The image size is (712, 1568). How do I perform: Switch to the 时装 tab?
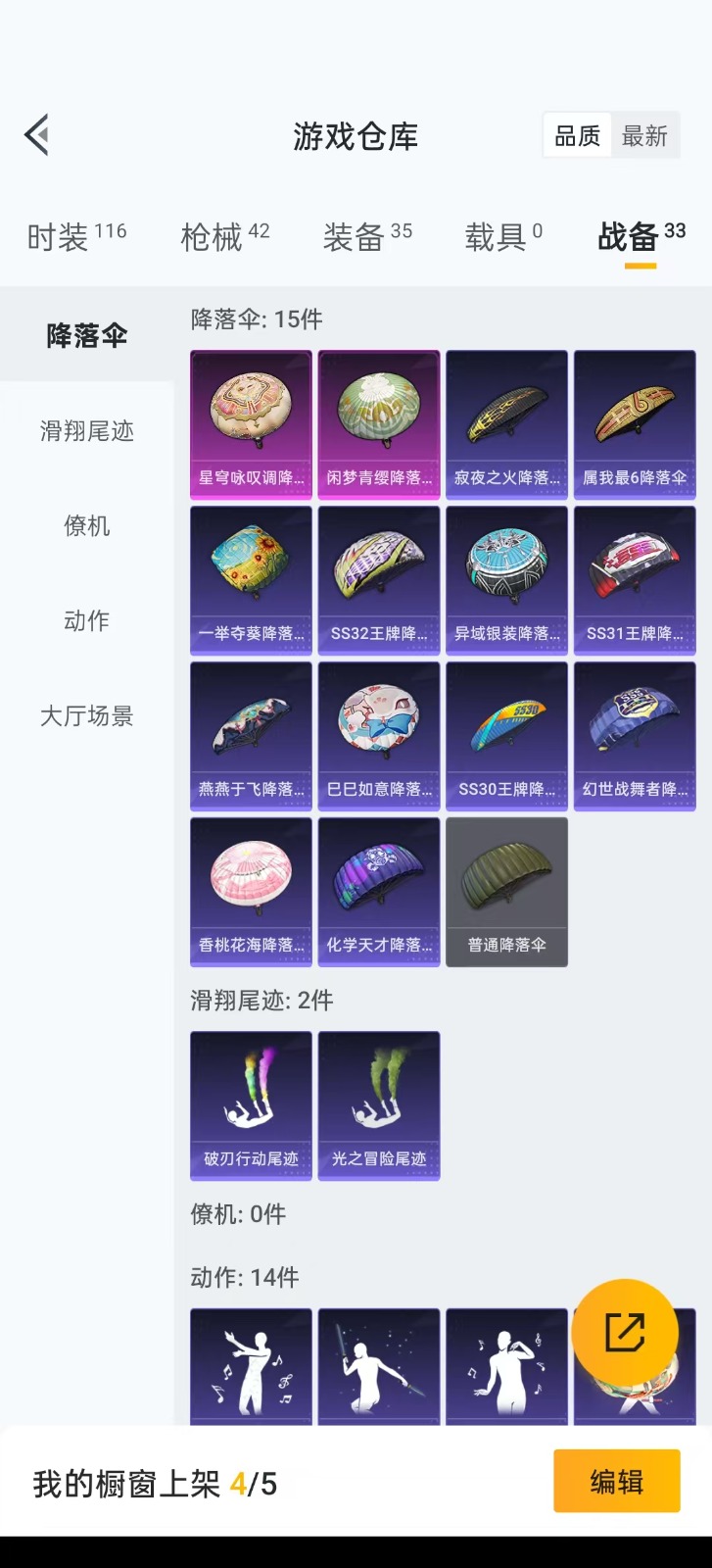(76, 236)
